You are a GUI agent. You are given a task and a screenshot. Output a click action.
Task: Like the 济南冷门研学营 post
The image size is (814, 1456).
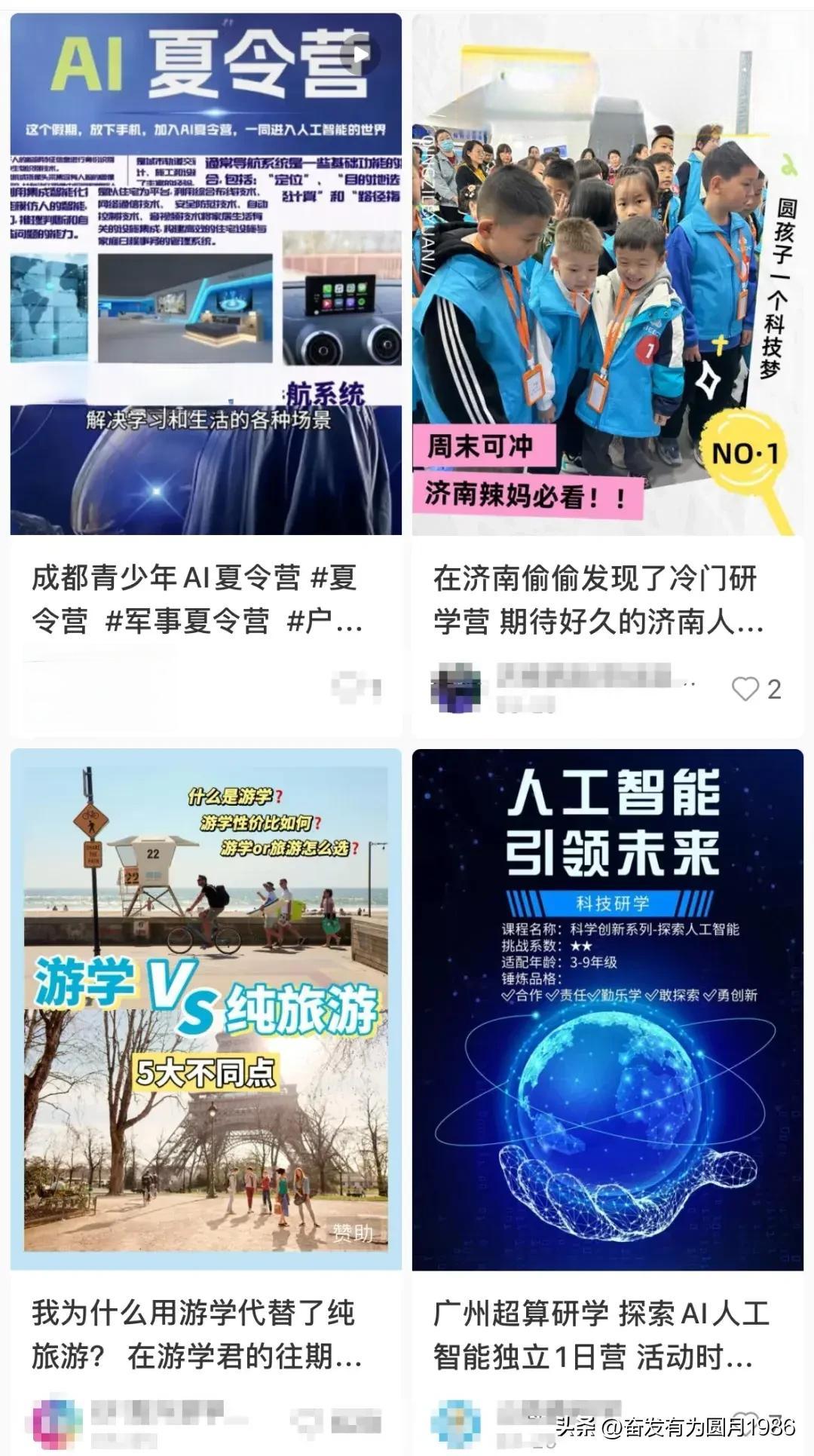(x=745, y=689)
